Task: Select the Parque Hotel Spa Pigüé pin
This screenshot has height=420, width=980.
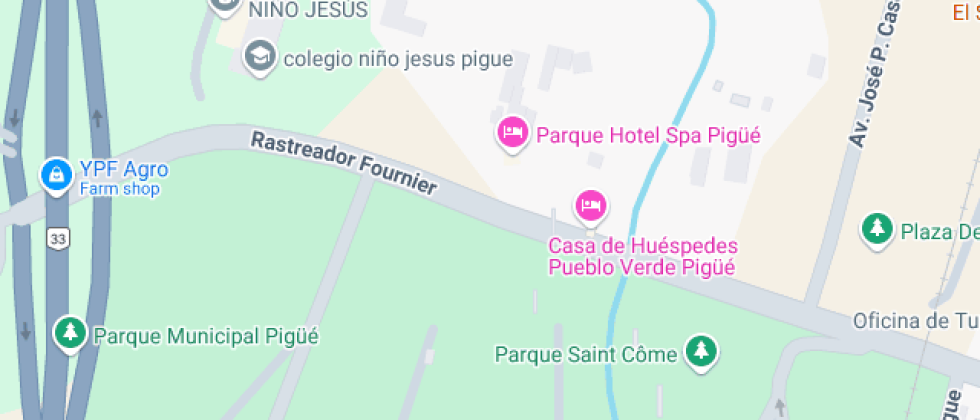Action: [513, 133]
